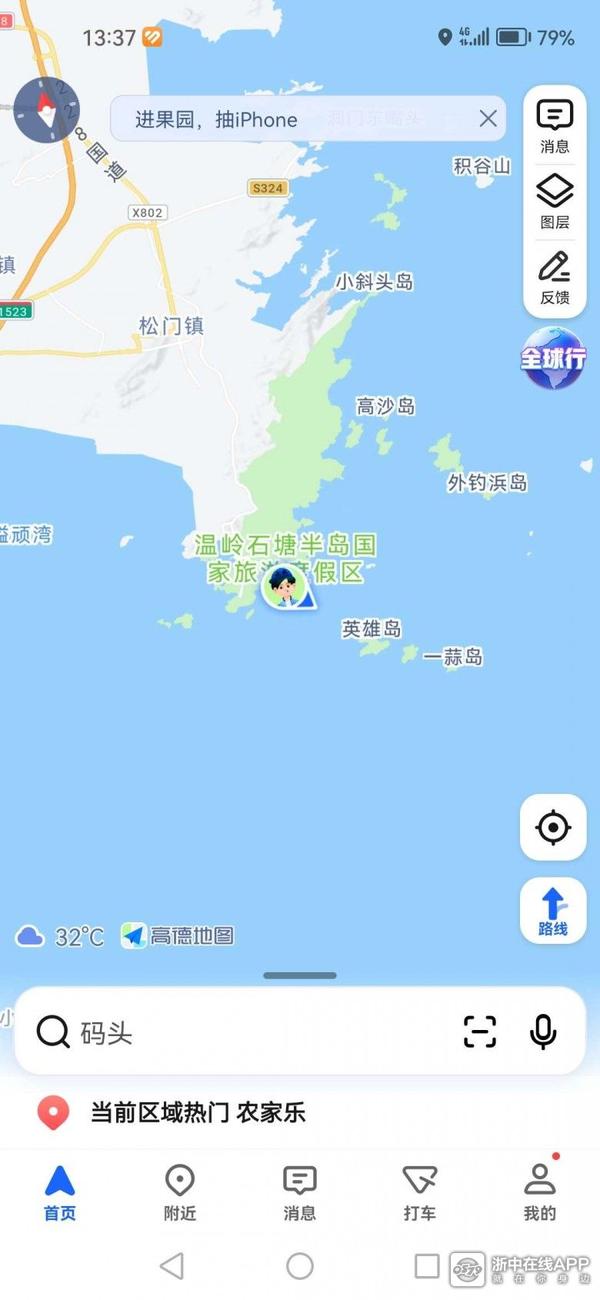
Task: Switch to the 附近 tab
Action: pos(180,1193)
